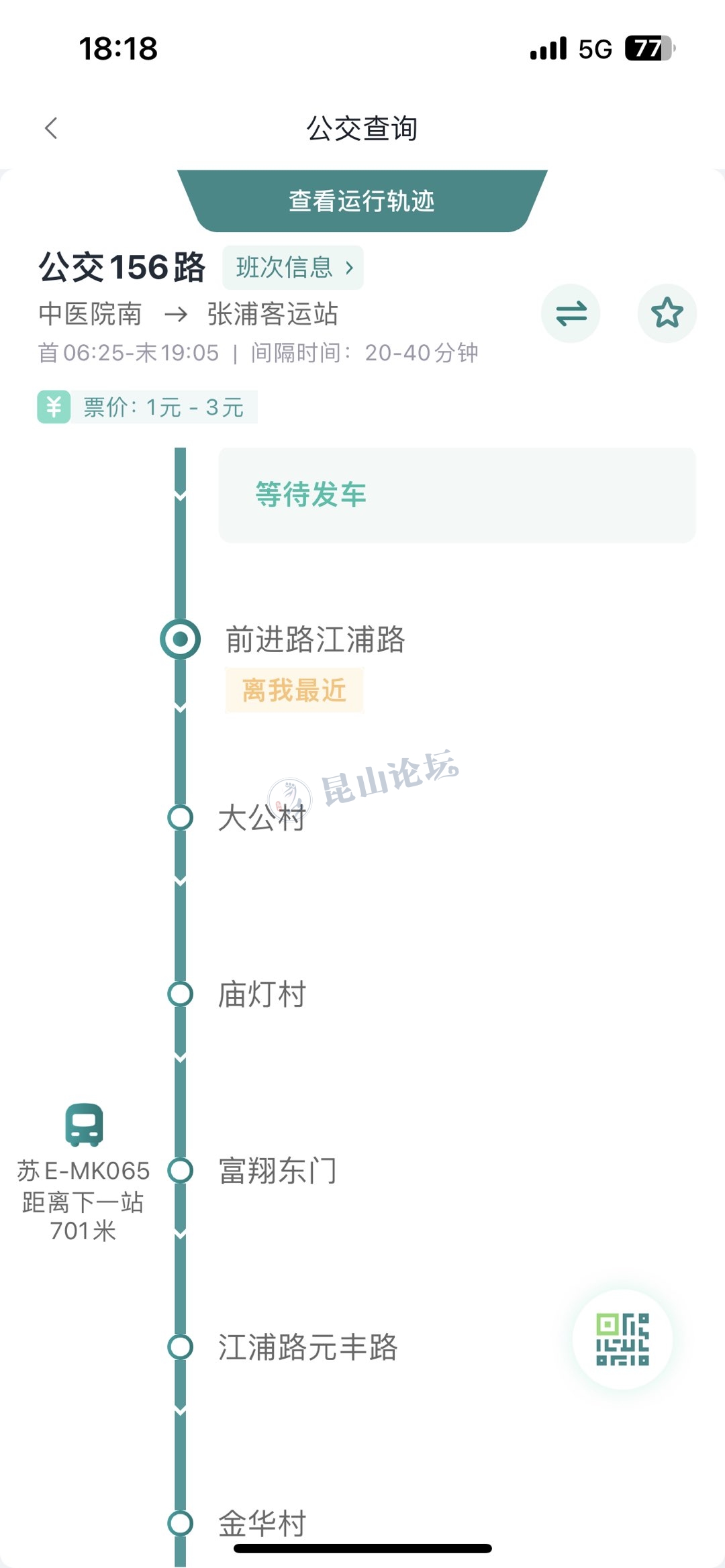Open 查看运行轨迹 to view the route track
Screen dimensions: 725x1568
pyautogui.click(x=362, y=201)
